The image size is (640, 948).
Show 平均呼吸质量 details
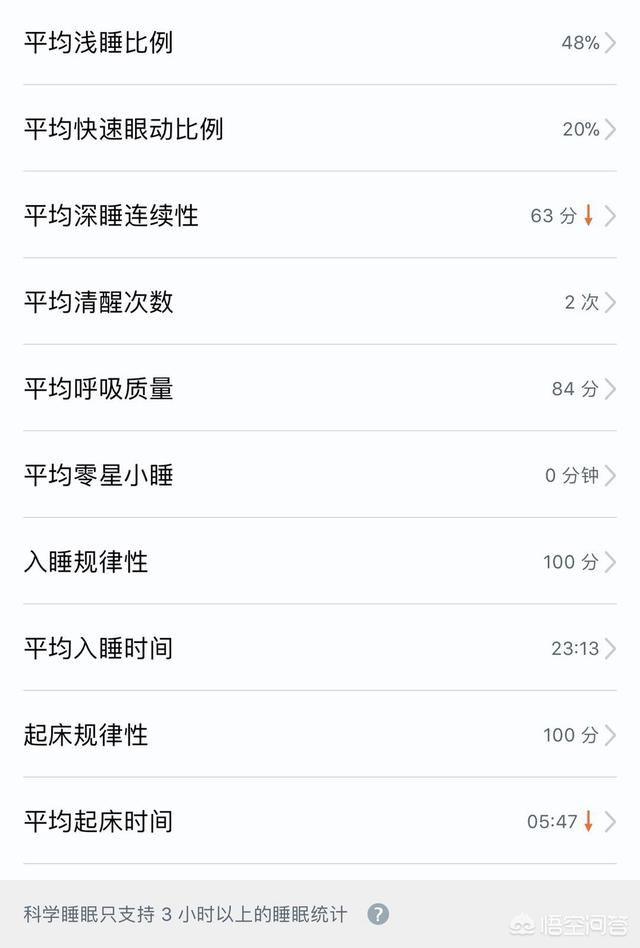click(320, 388)
